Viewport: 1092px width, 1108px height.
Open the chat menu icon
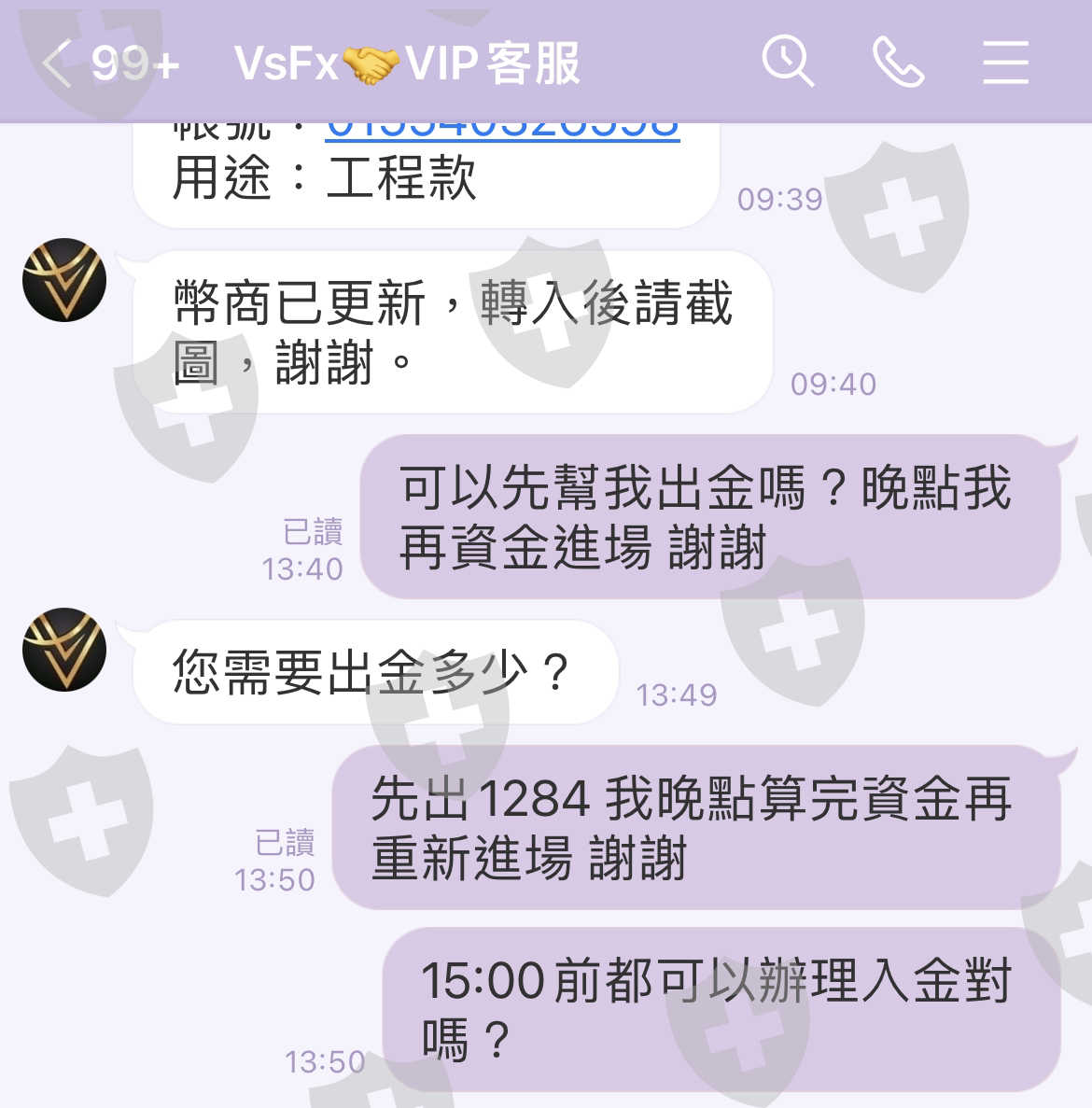1005,63
